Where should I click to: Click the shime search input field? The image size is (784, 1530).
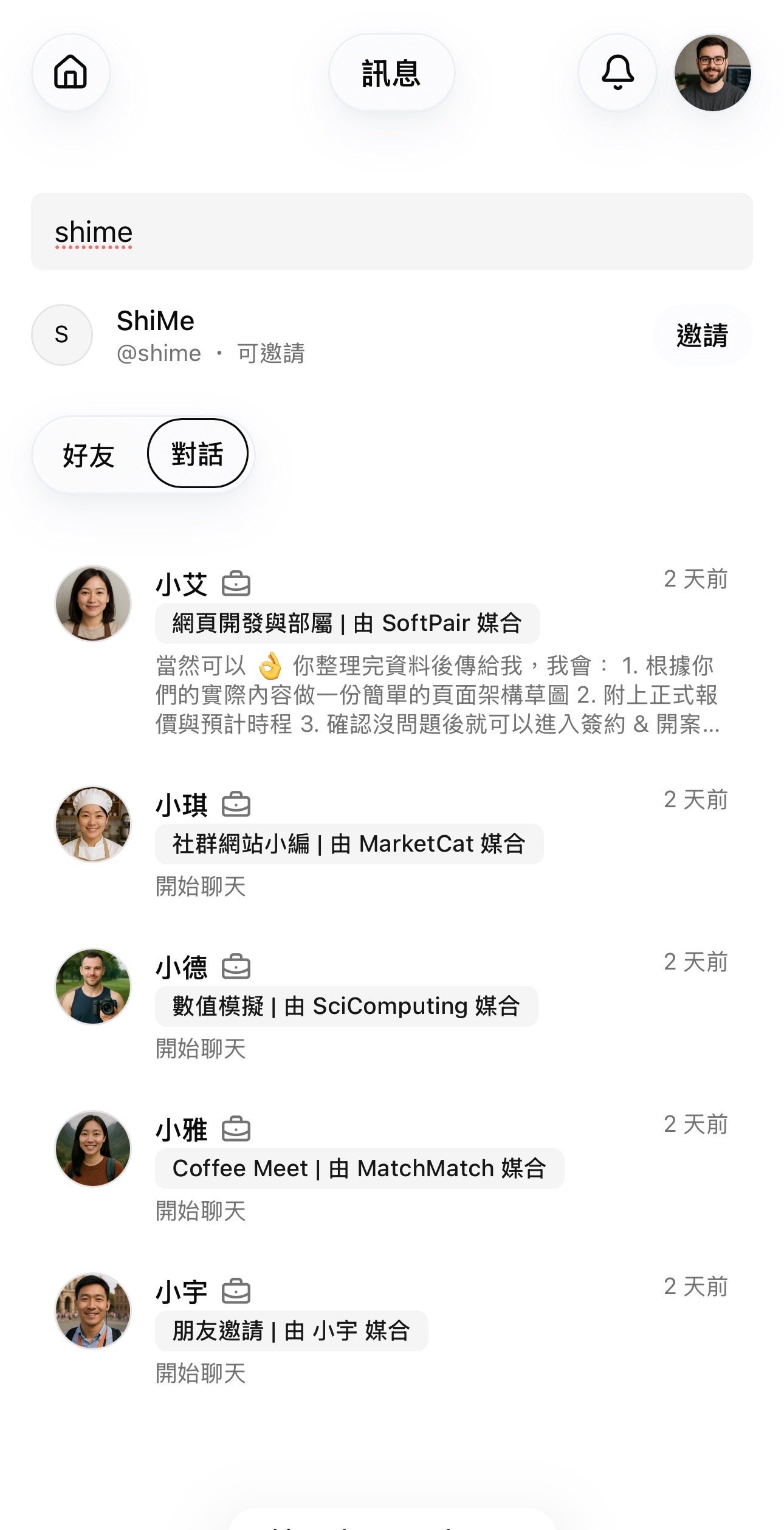coord(389,230)
